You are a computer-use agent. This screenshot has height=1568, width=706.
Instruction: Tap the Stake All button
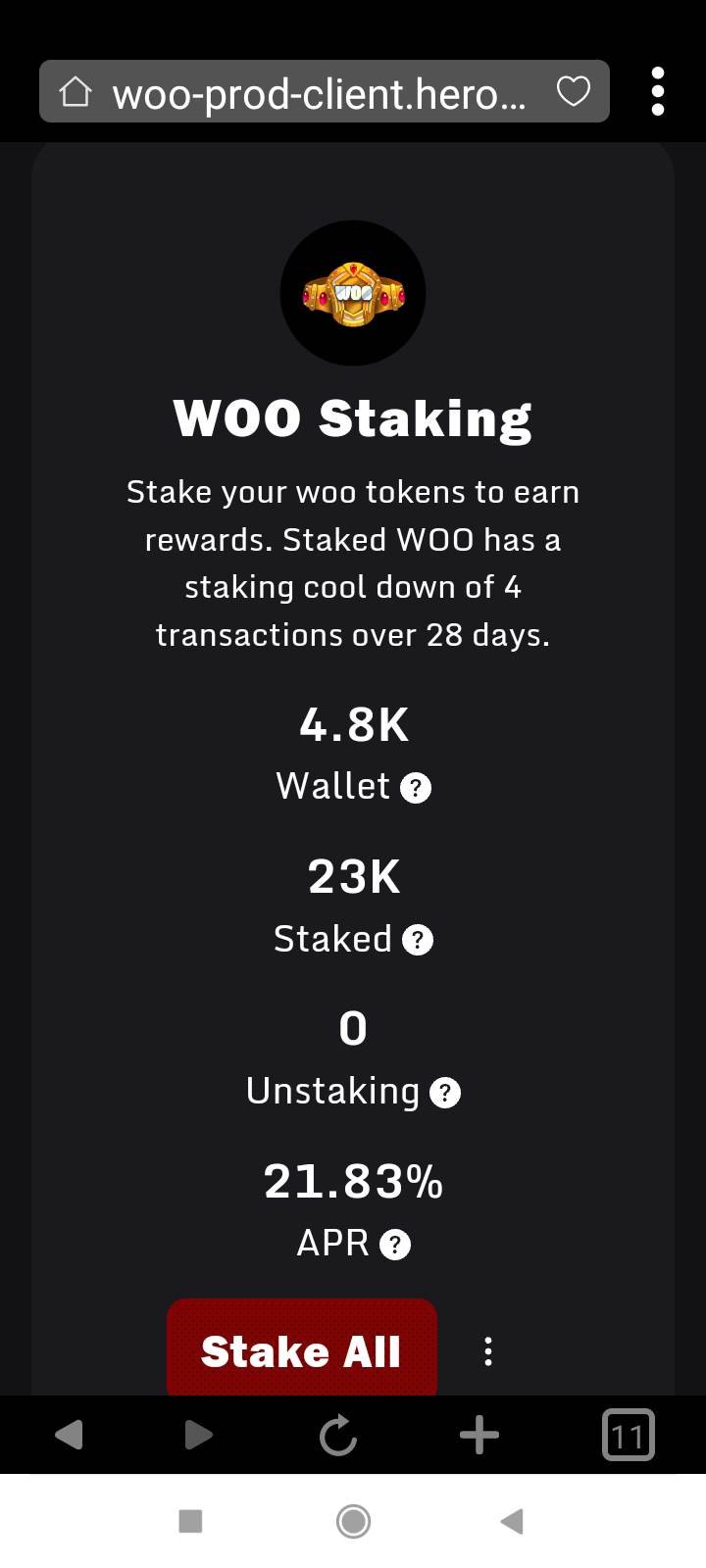tap(302, 1348)
